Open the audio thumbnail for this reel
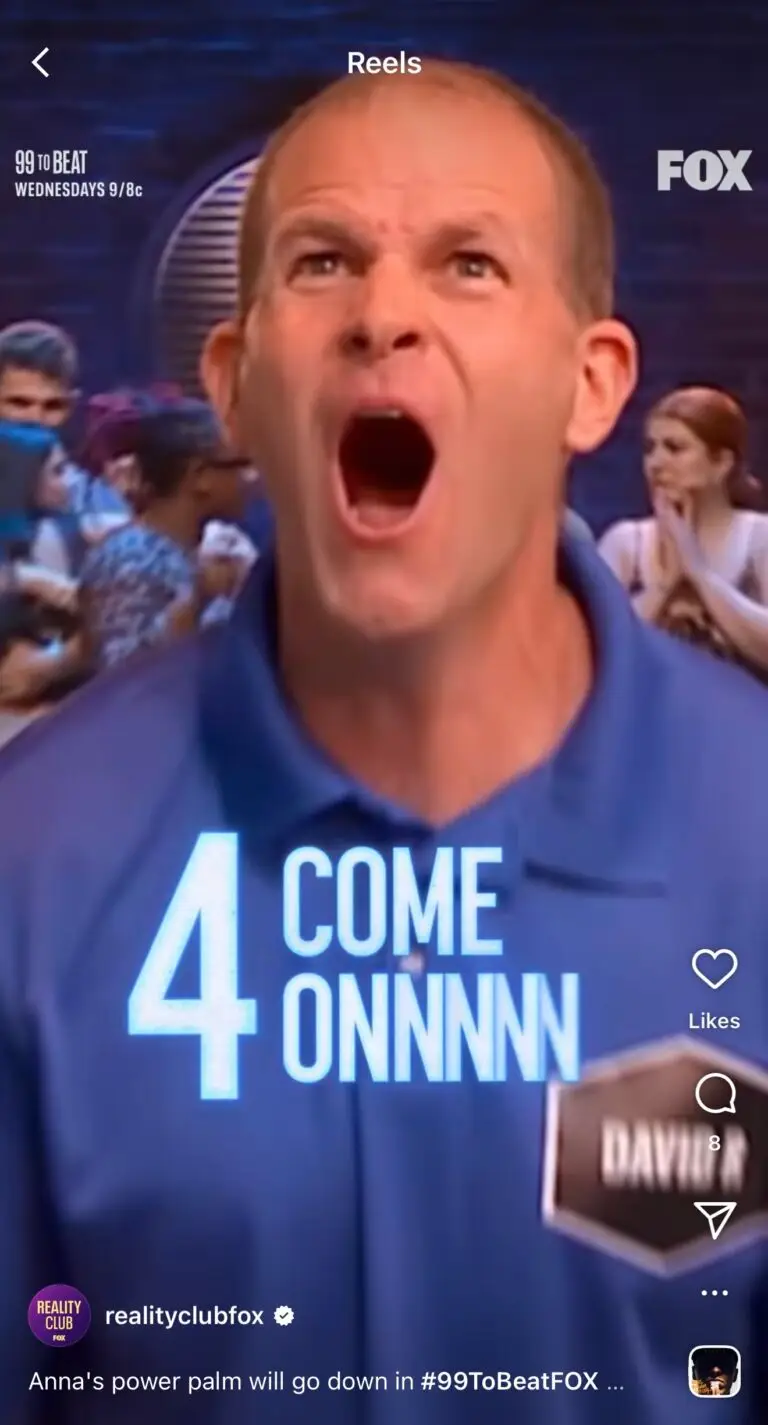Screen dimensions: 768x1425 tap(714, 1371)
